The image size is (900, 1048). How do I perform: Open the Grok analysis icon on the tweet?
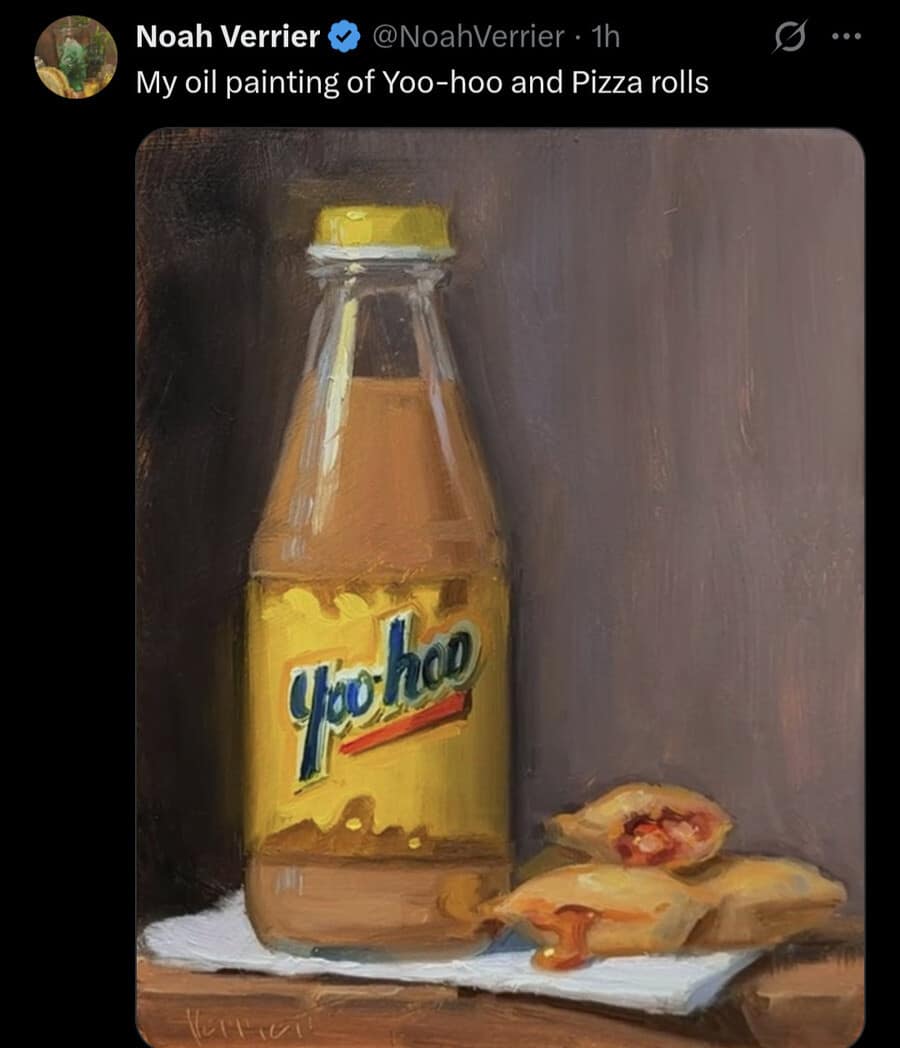[x=791, y=36]
